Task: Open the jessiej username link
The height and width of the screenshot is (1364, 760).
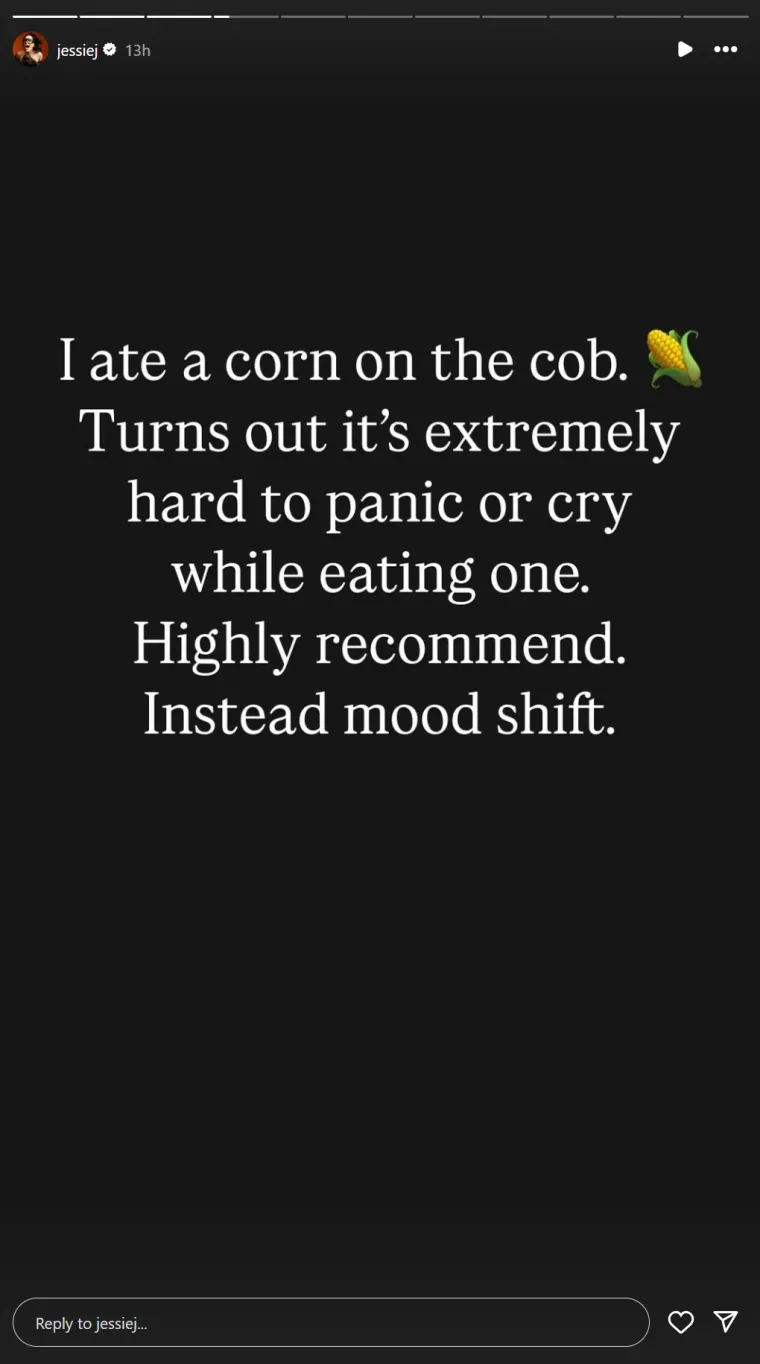Action: coord(77,50)
